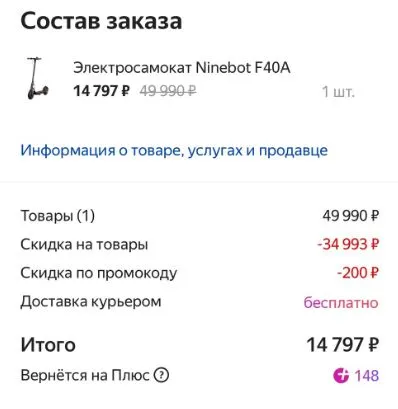Open the Ninebot F40A scooter product
The image size is (398, 409).
[x=182, y=68]
